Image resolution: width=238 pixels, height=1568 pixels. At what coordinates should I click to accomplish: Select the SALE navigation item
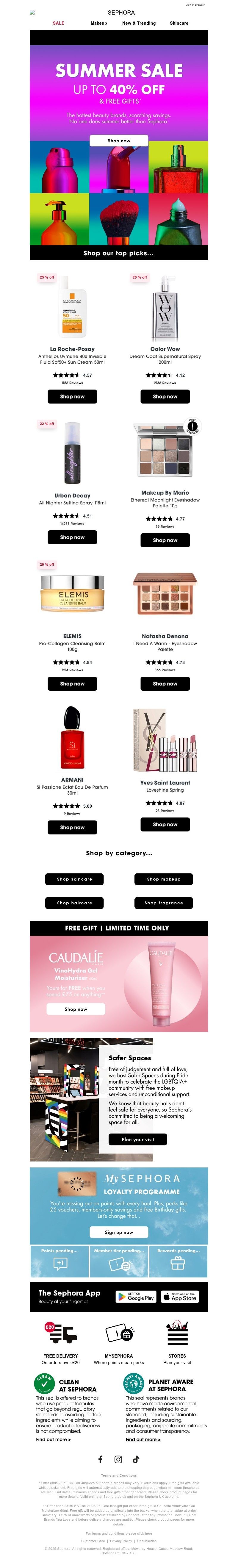[58, 23]
